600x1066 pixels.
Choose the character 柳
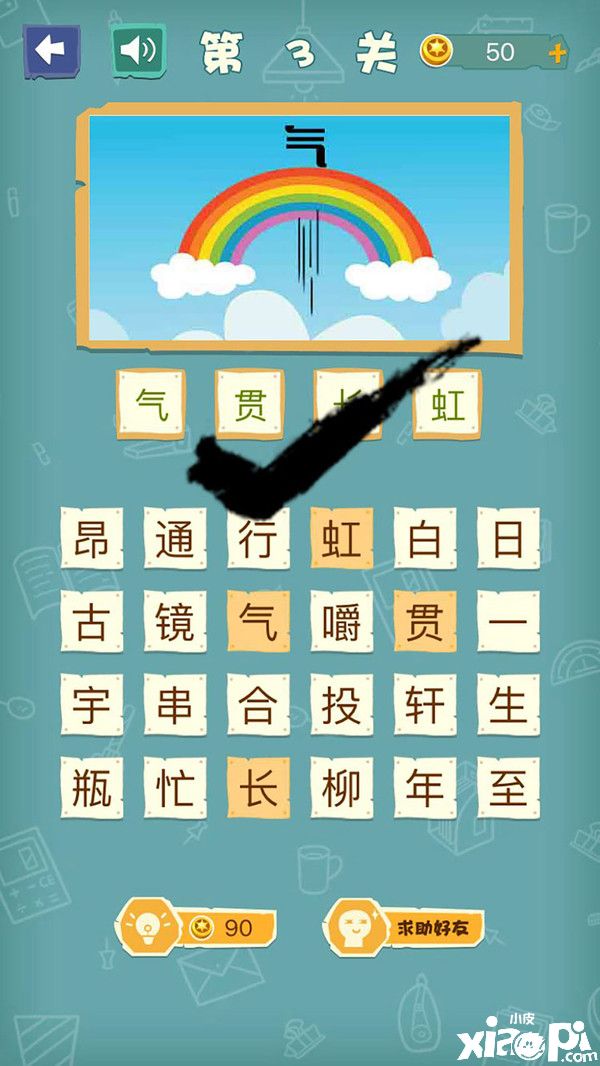pos(342,789)
